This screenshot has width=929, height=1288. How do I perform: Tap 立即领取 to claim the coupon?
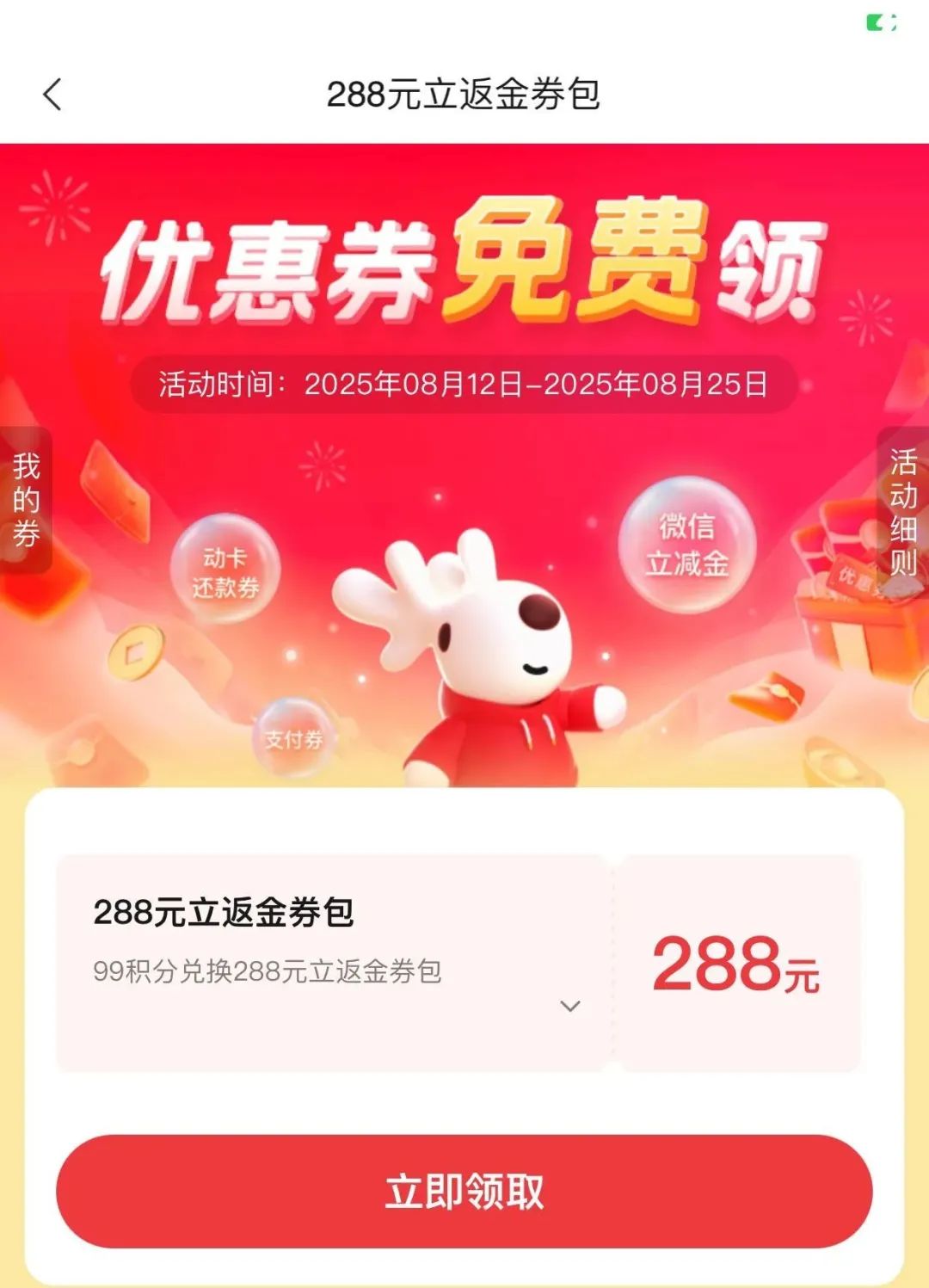click(x=464, y=1191)
